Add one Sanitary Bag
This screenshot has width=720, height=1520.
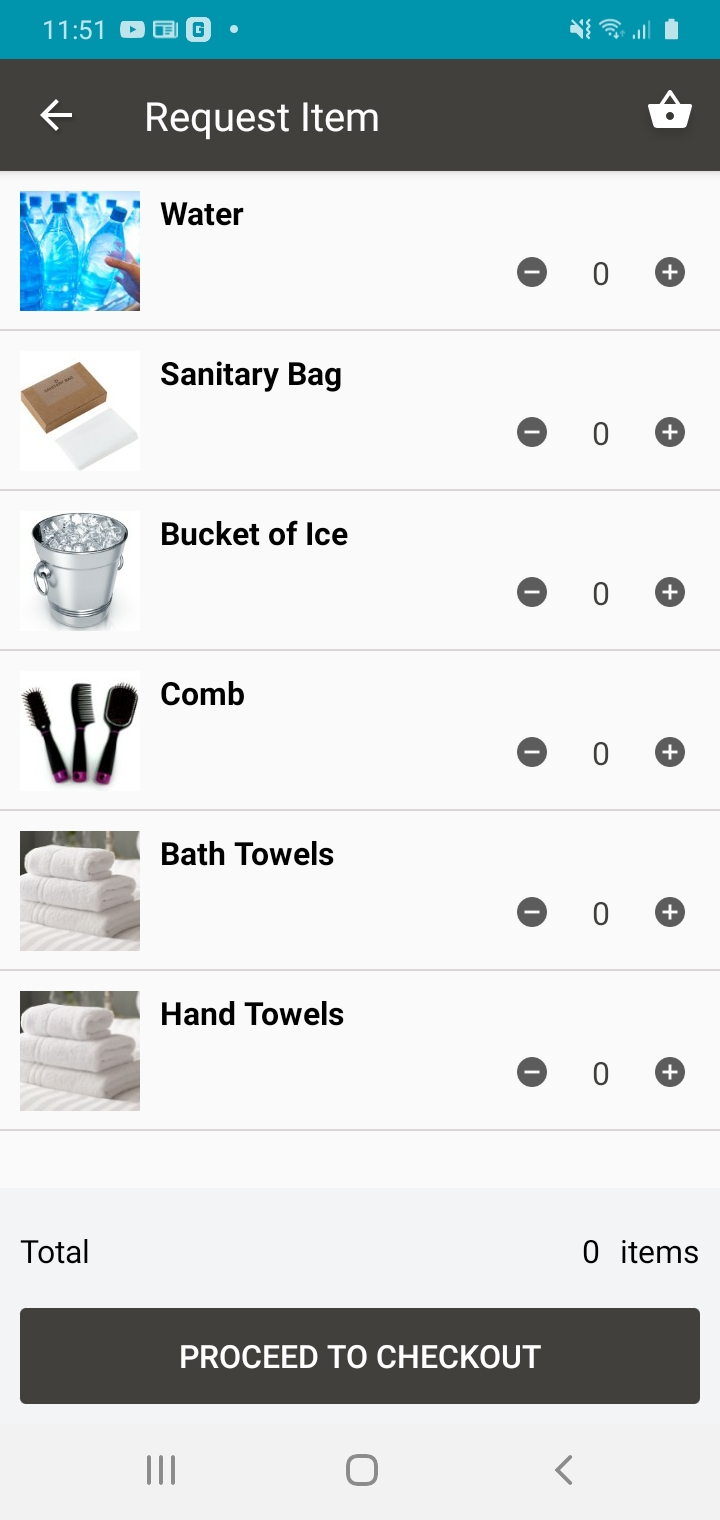(x=669, y=432)
